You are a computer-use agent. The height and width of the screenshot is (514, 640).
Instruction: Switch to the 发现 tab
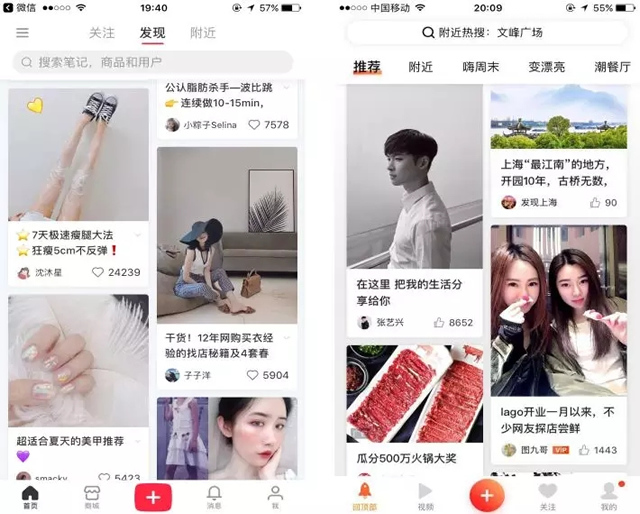(153, 33)
